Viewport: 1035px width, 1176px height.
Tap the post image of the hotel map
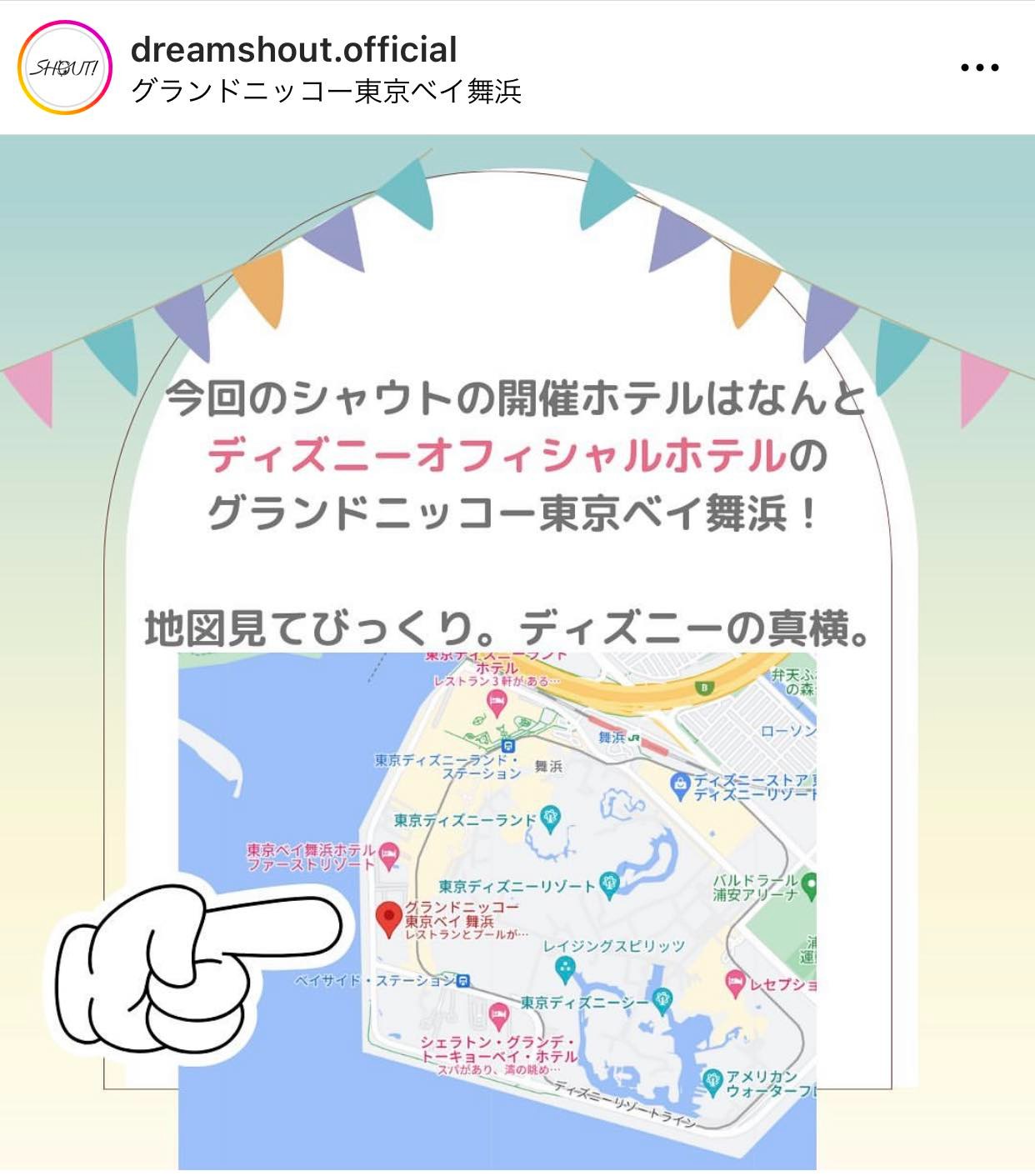[x=517, y=650]
